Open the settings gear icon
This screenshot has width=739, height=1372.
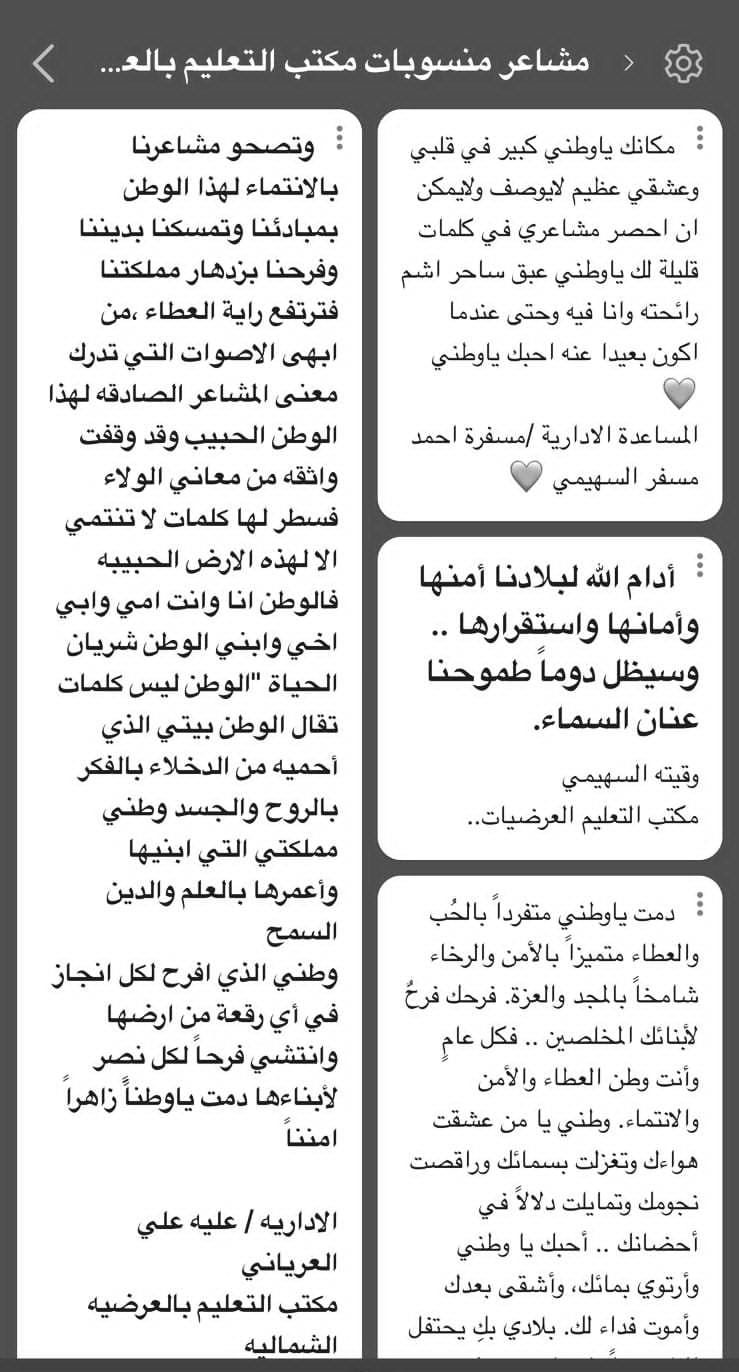pyautogui.click(x=683, y=63)
